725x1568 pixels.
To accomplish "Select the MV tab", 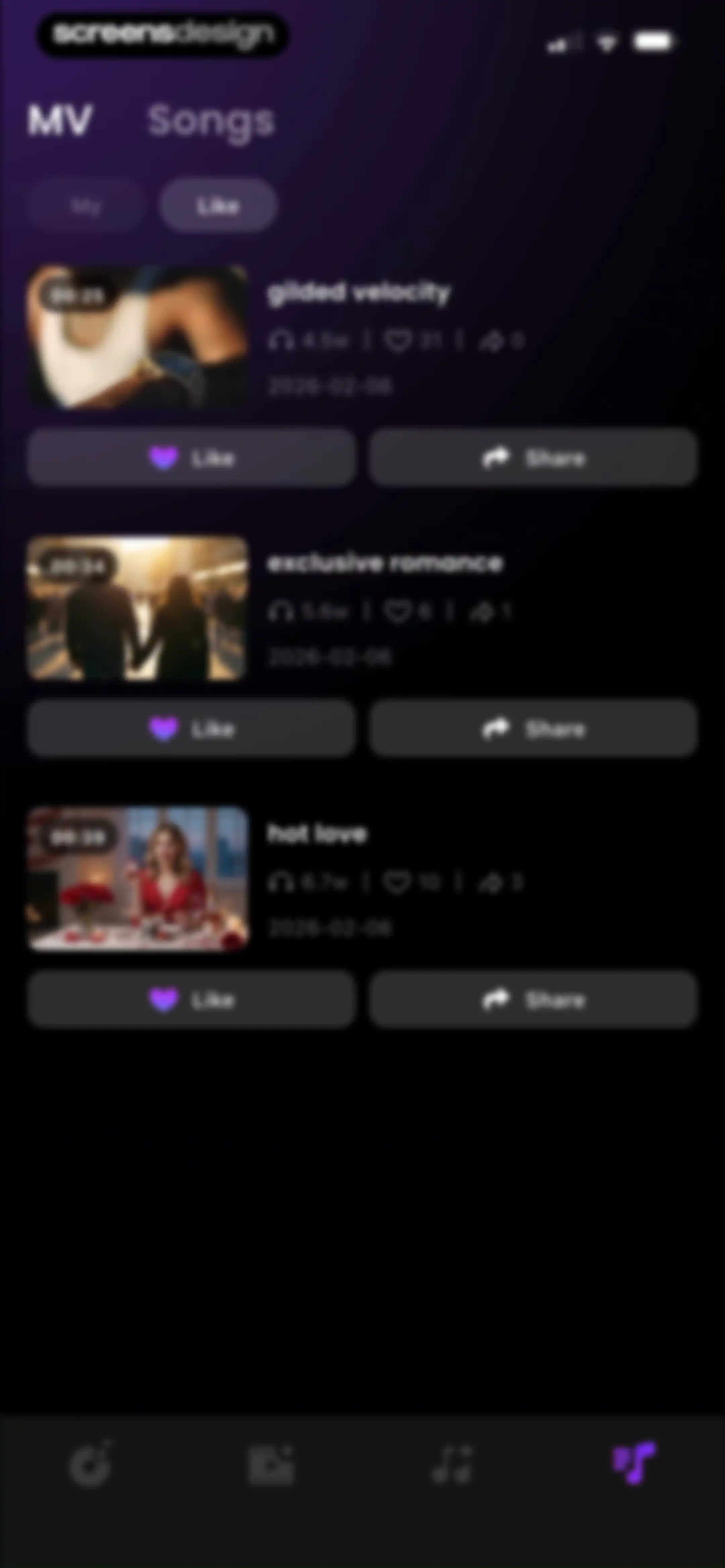I will click(x=60, y=120).
